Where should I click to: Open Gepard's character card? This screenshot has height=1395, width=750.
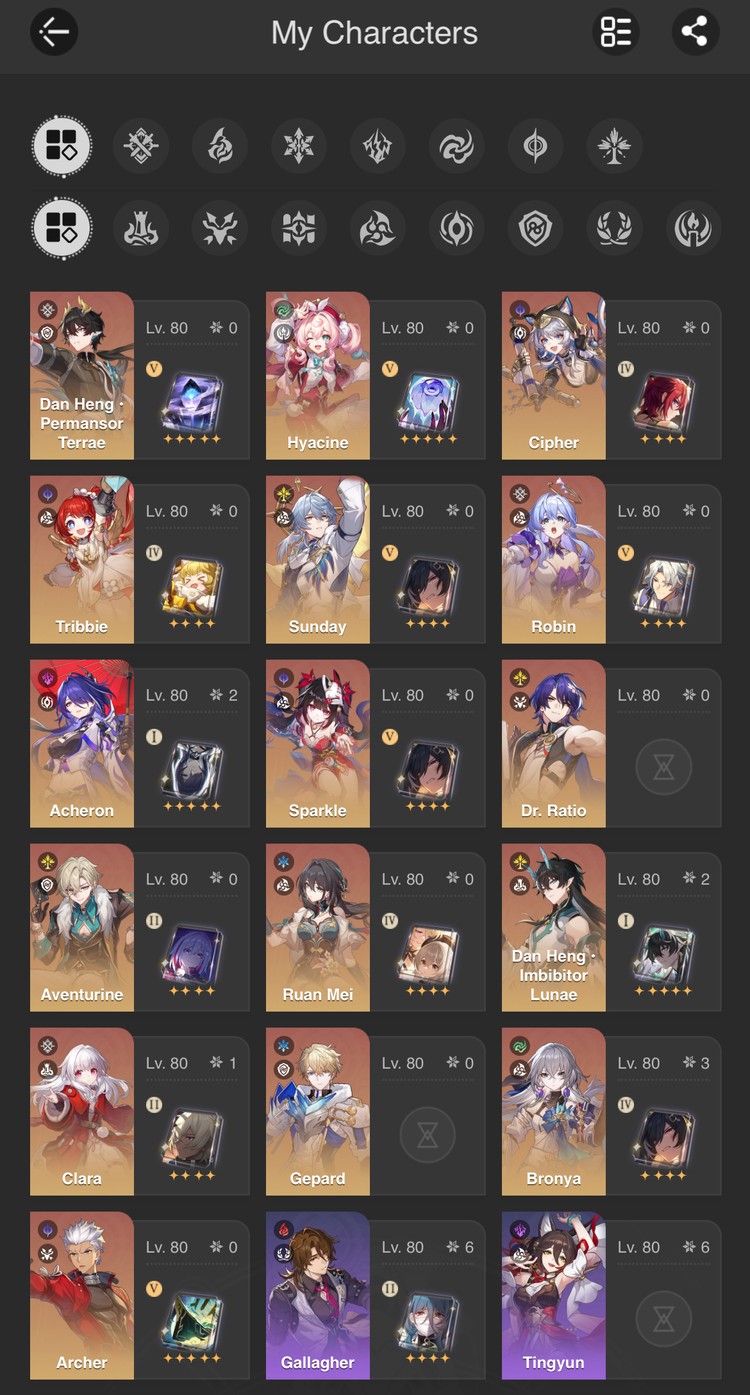pyautogui.click(x=318, y=1111)
